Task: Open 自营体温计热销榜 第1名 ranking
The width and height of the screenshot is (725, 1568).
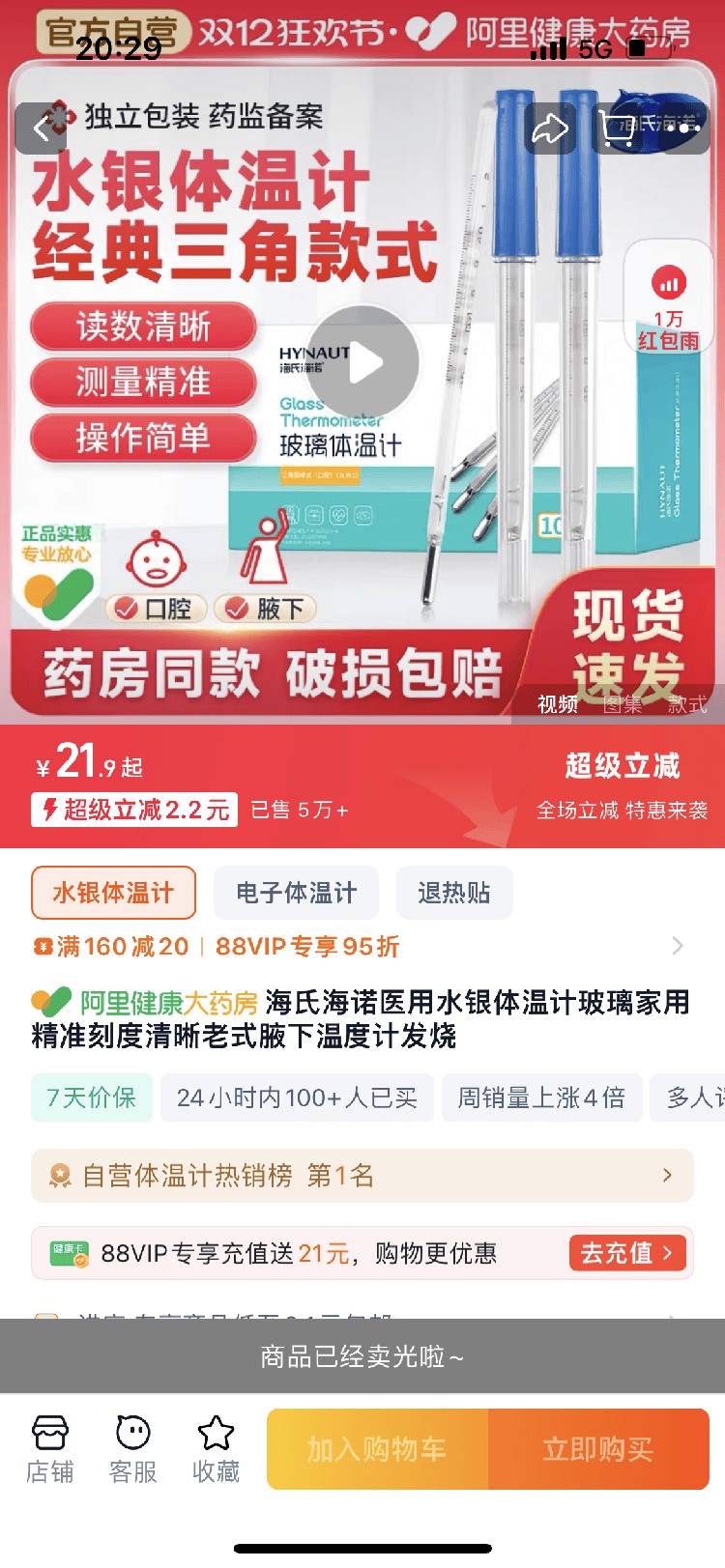Action: point(362,1176)
